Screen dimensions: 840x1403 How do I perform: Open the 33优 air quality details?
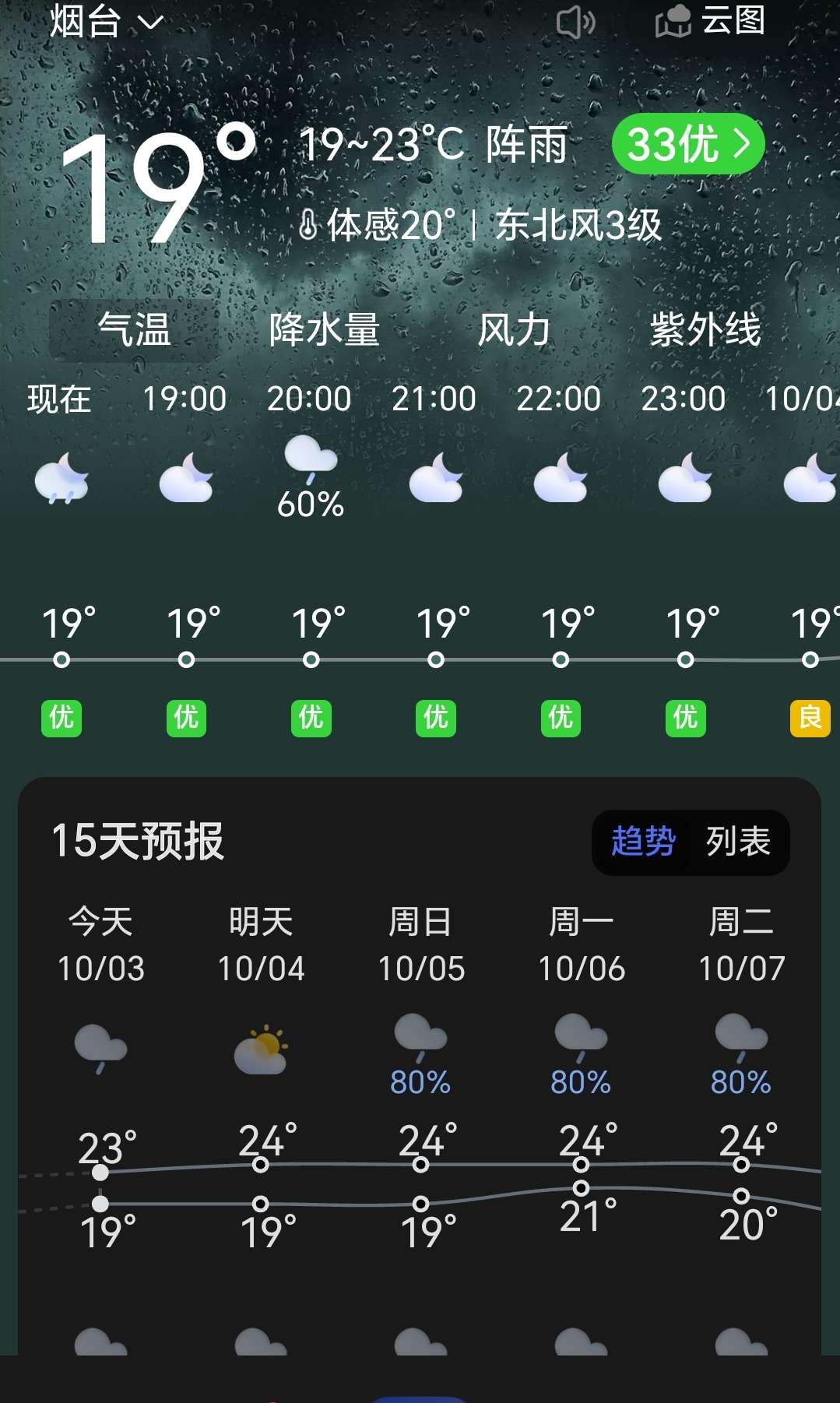coord(688,144)
